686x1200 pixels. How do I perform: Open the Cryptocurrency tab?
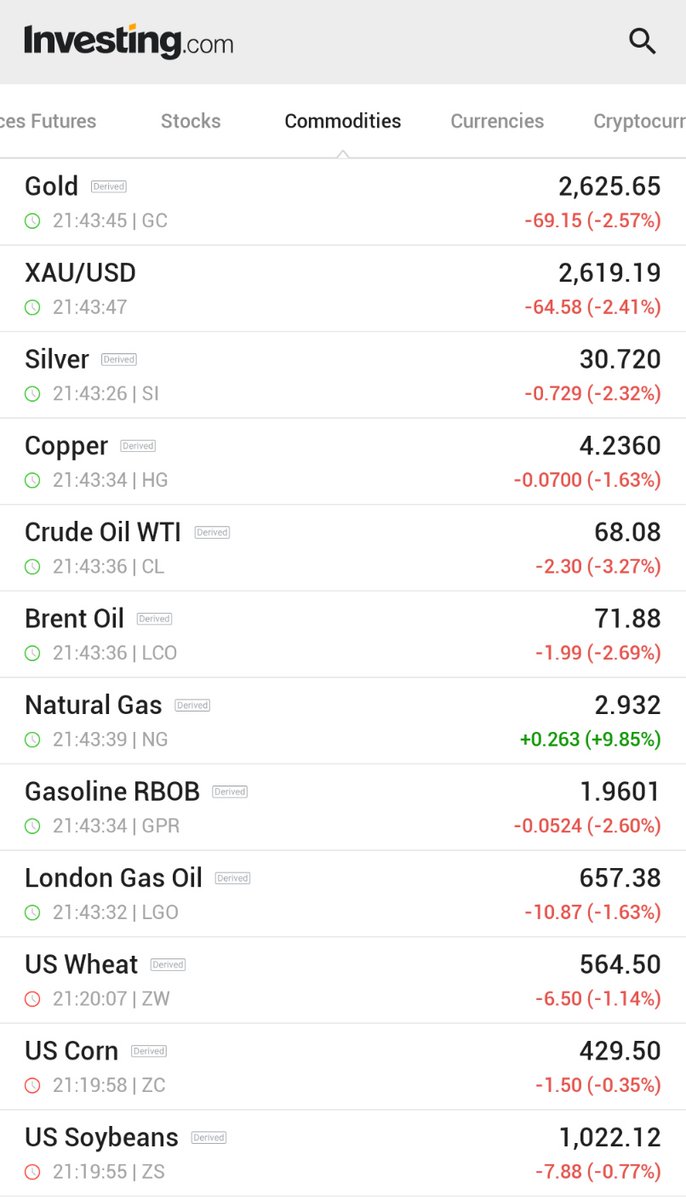point(639,121)
